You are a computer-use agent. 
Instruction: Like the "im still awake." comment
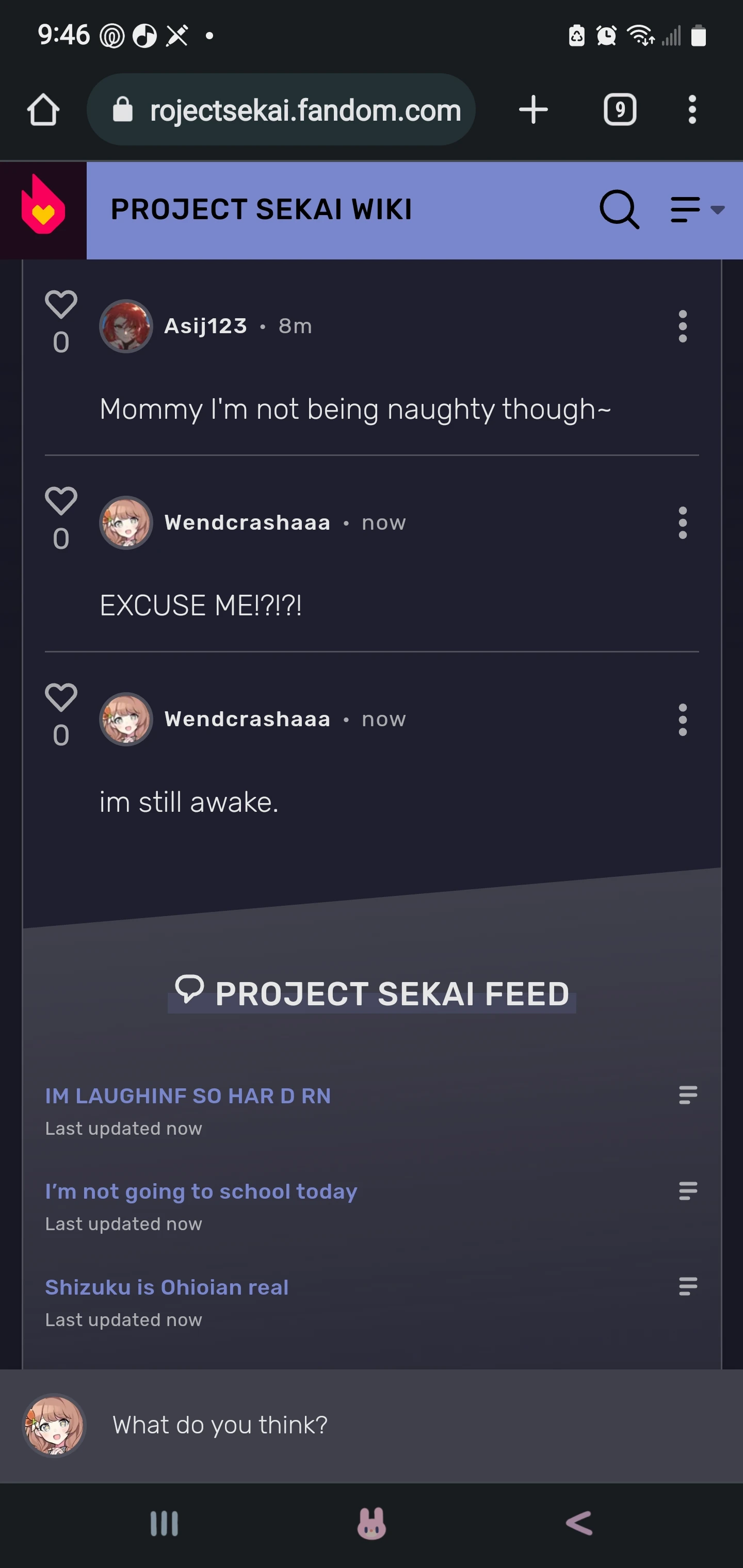pos(61,697)
